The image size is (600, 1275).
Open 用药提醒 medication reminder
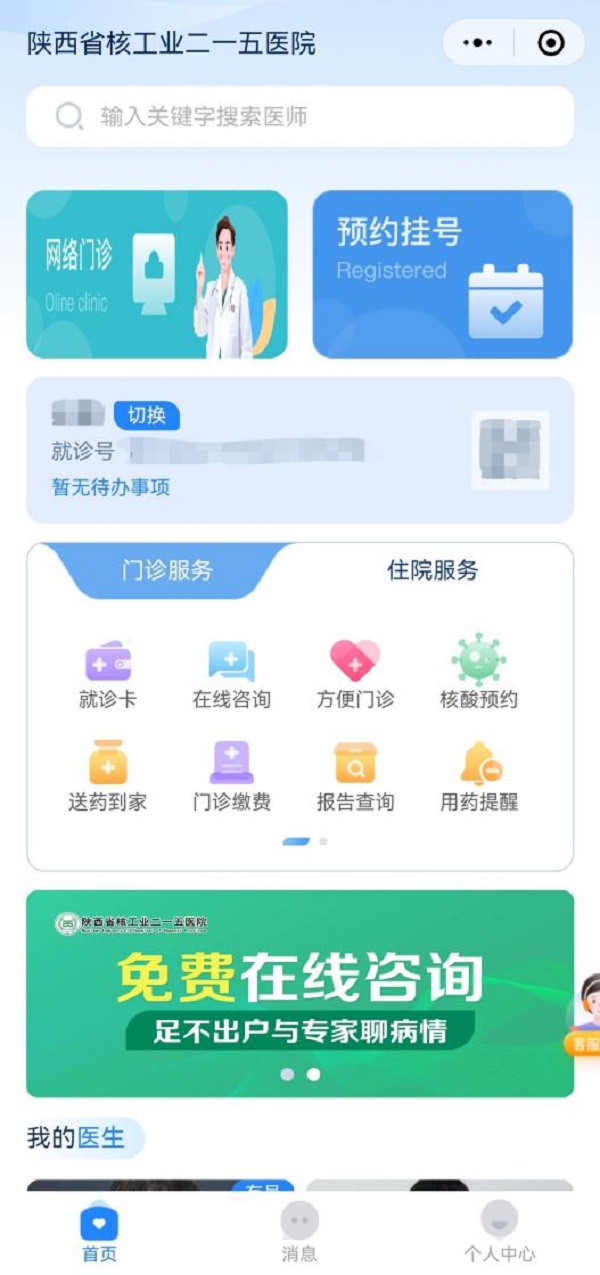pyautogui.click(x=479, y=776)
